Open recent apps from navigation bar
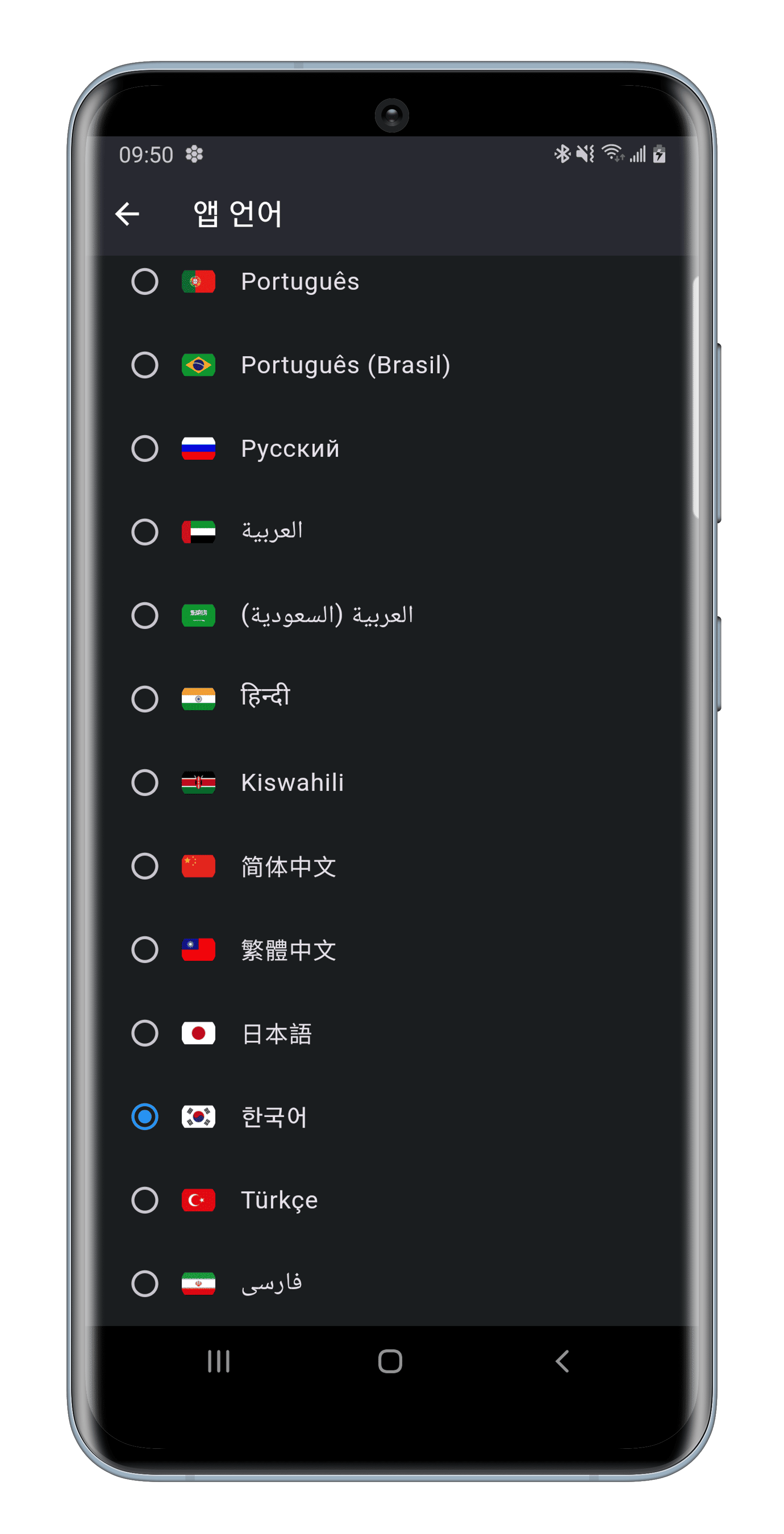Screen dimensions: 784x1534 (x=219, y=1361)
